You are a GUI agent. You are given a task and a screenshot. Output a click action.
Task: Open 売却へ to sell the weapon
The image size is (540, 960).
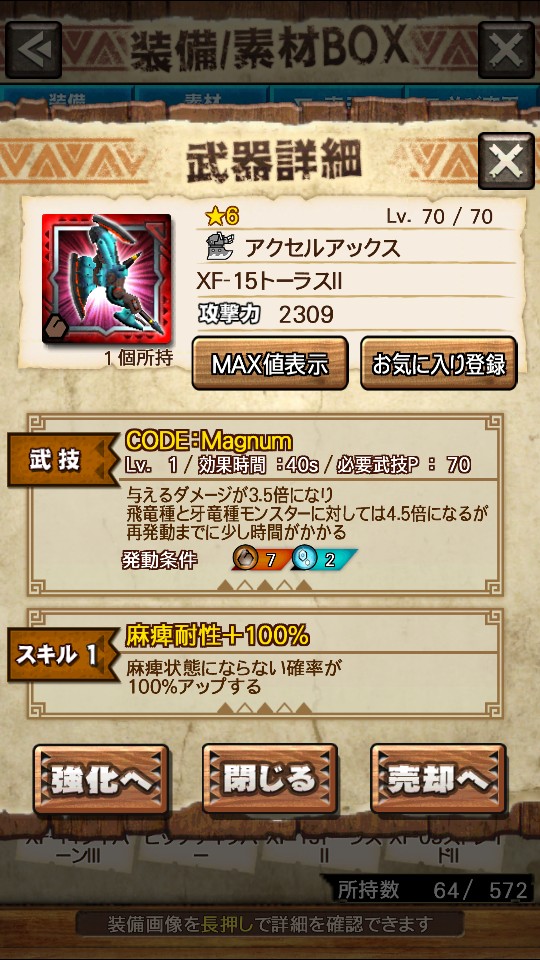pos(438,779)
